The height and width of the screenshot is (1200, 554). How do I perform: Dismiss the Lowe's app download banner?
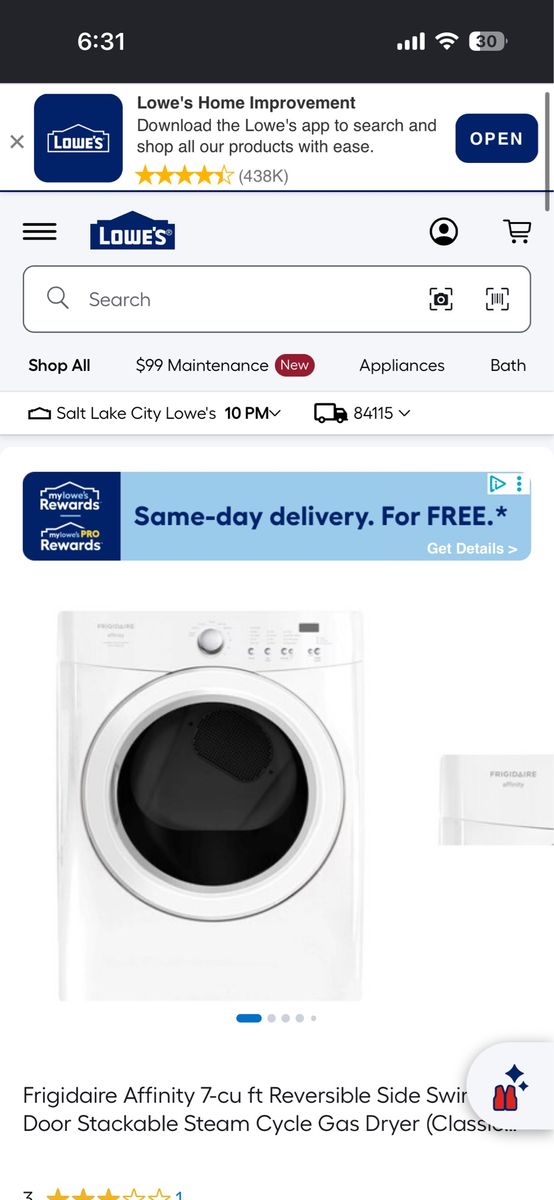click(17, 142)
